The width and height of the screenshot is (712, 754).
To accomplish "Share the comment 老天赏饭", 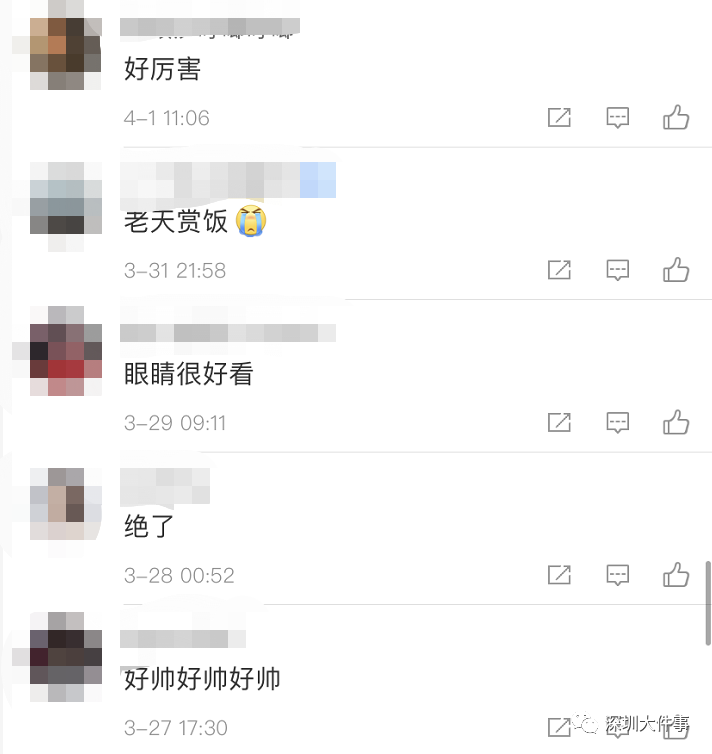I will 559,270.
